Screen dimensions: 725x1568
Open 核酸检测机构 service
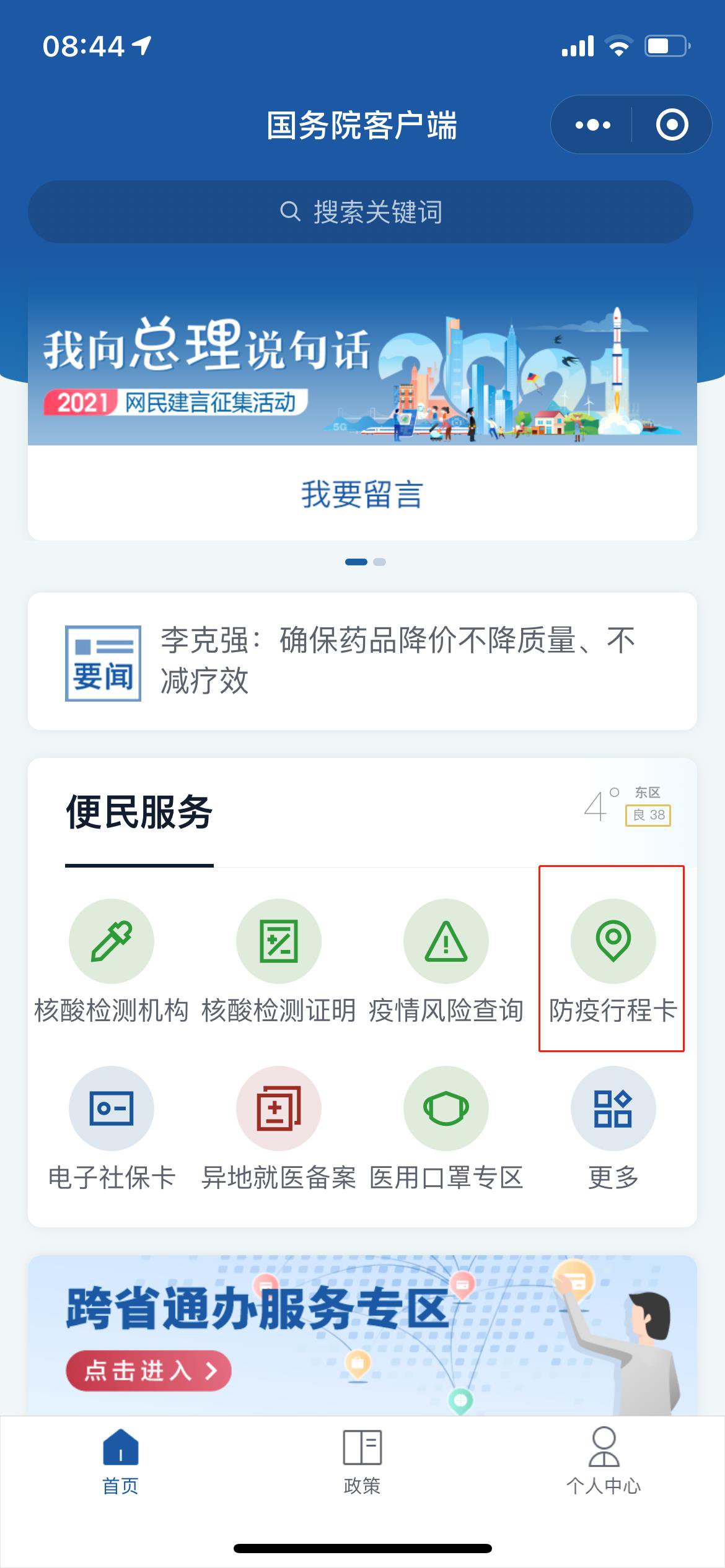coord(112,960)
